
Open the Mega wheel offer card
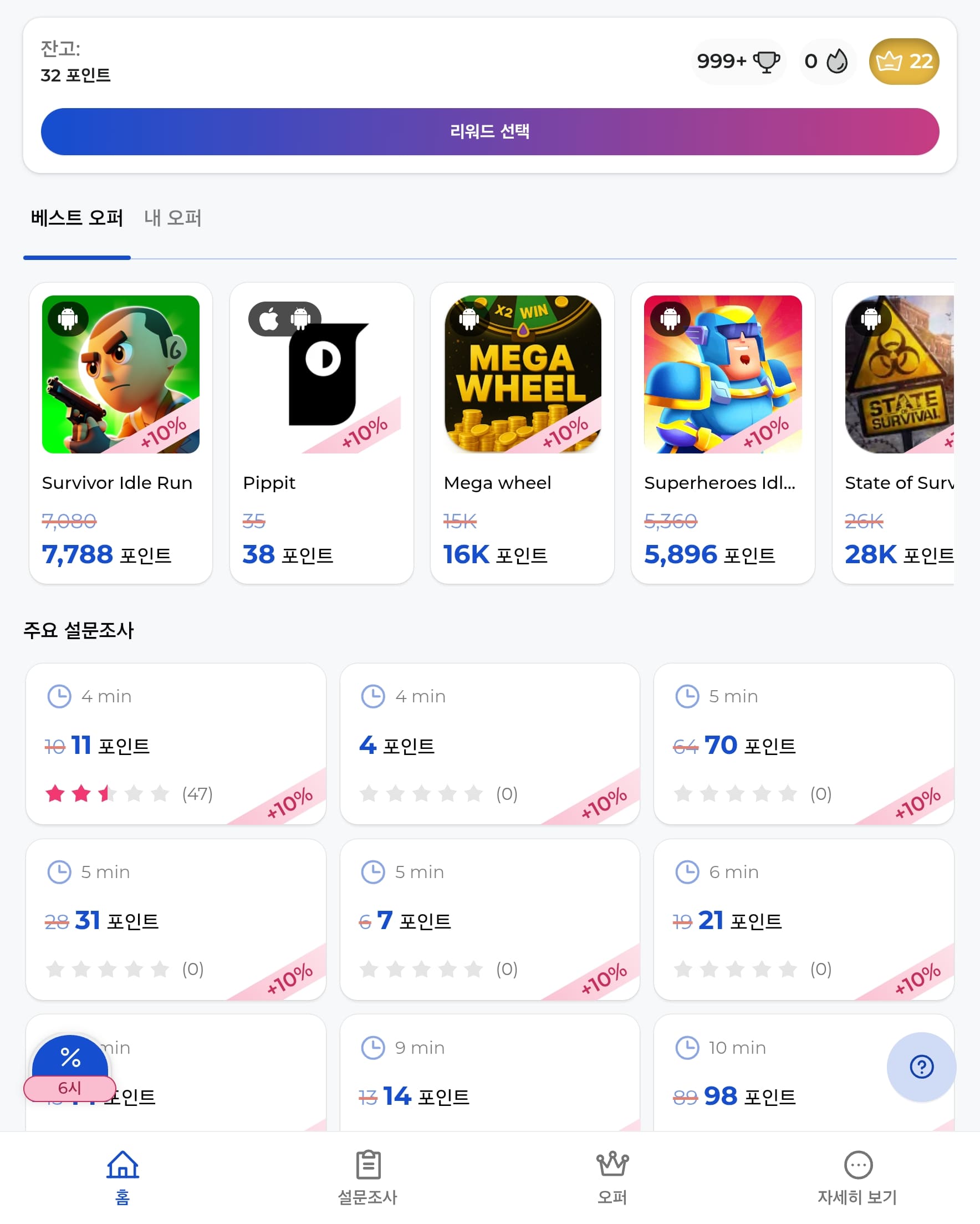coord(522,431)
